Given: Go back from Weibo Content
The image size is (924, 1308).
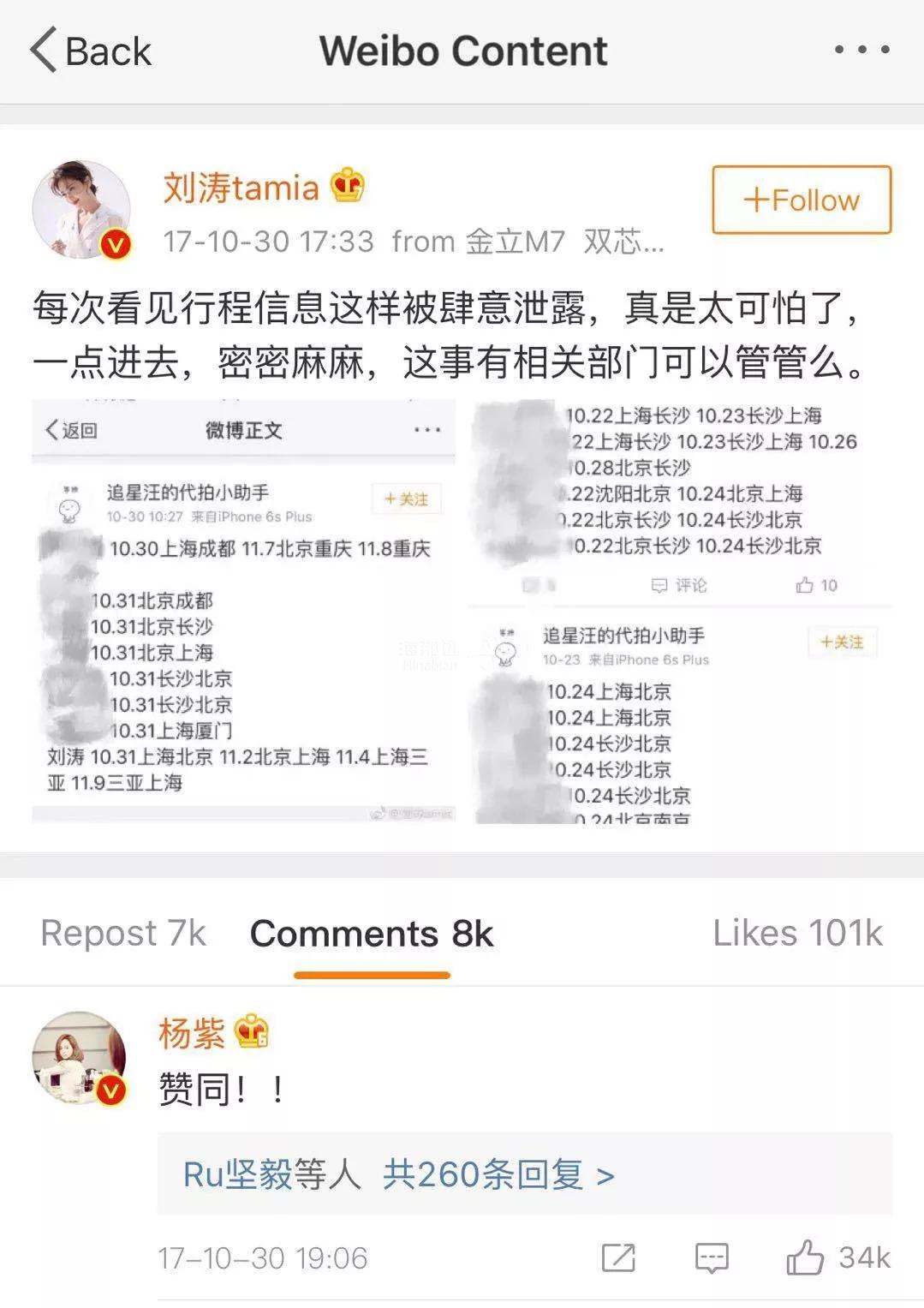Looking at the screenshot, I should pyautogui.click(x=90, y=51).
